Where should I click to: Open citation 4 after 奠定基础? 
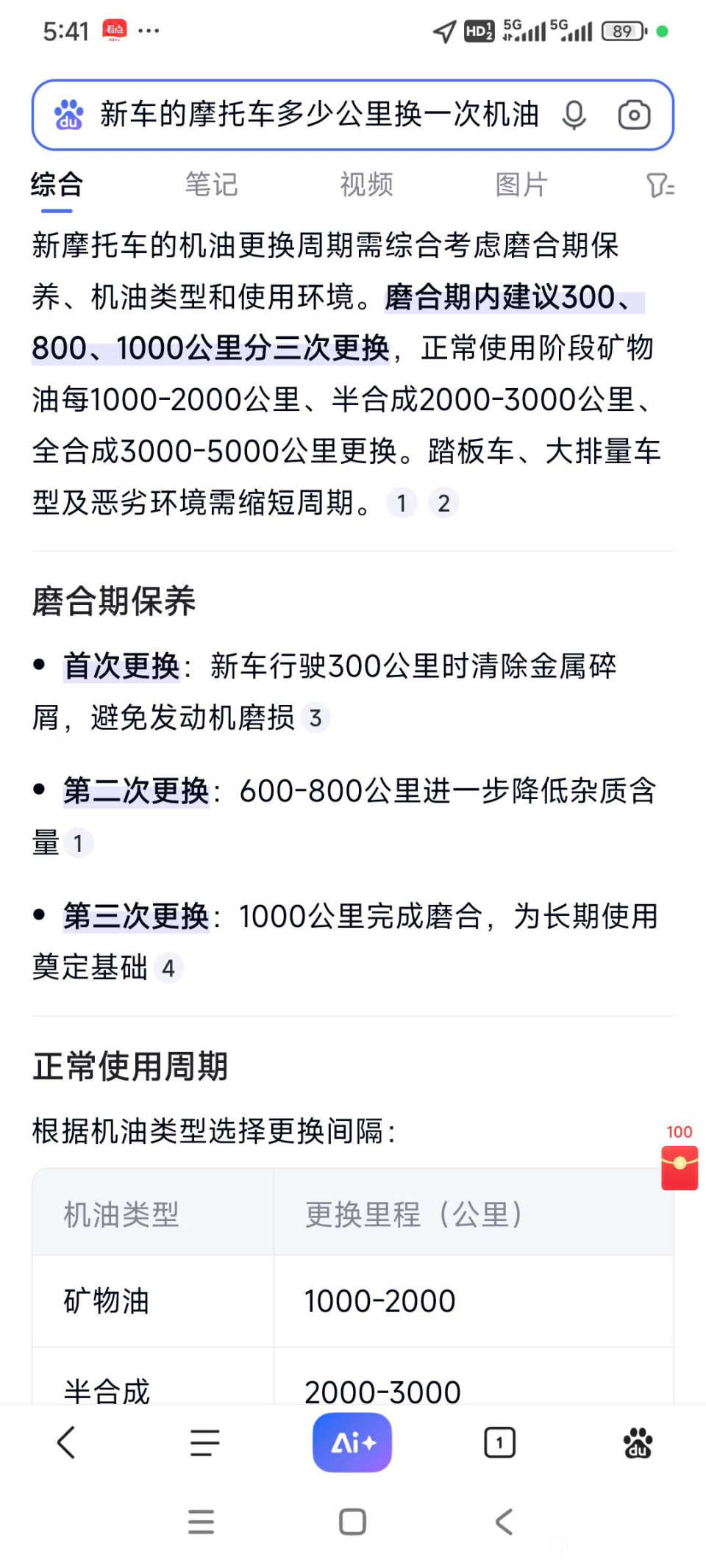click(168, 968)
